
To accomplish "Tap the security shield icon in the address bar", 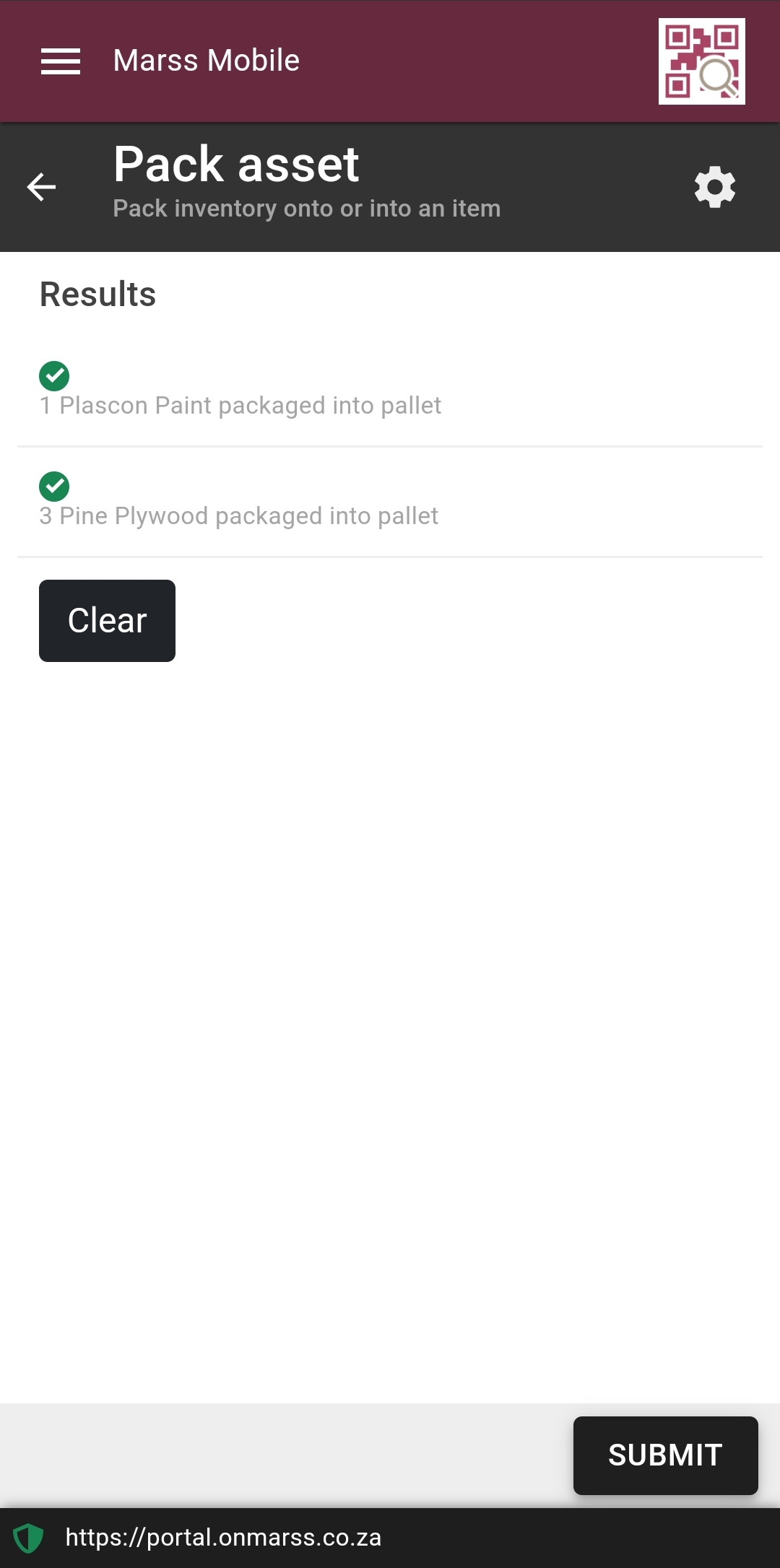I will click(26, 1538).
